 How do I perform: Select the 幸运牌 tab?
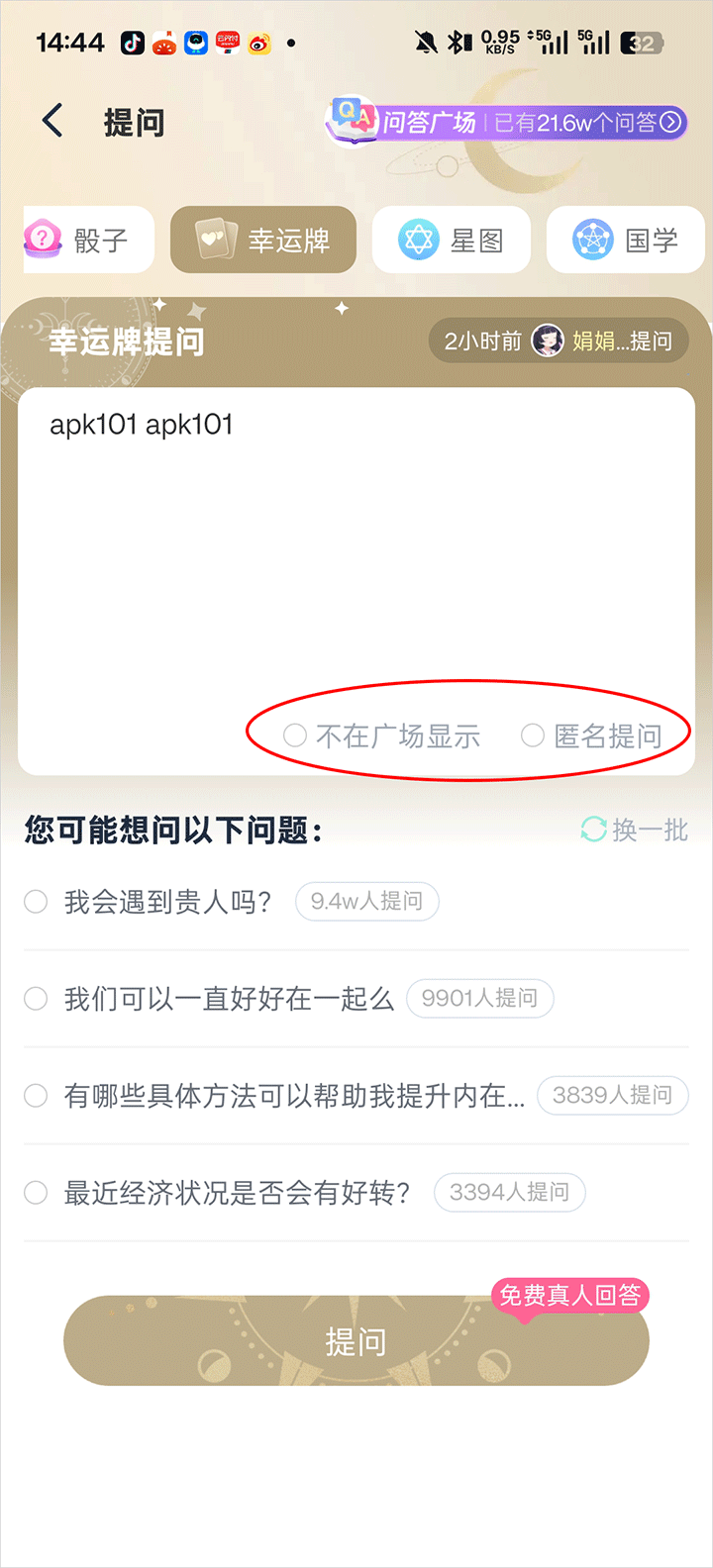(x=263, y=241)
